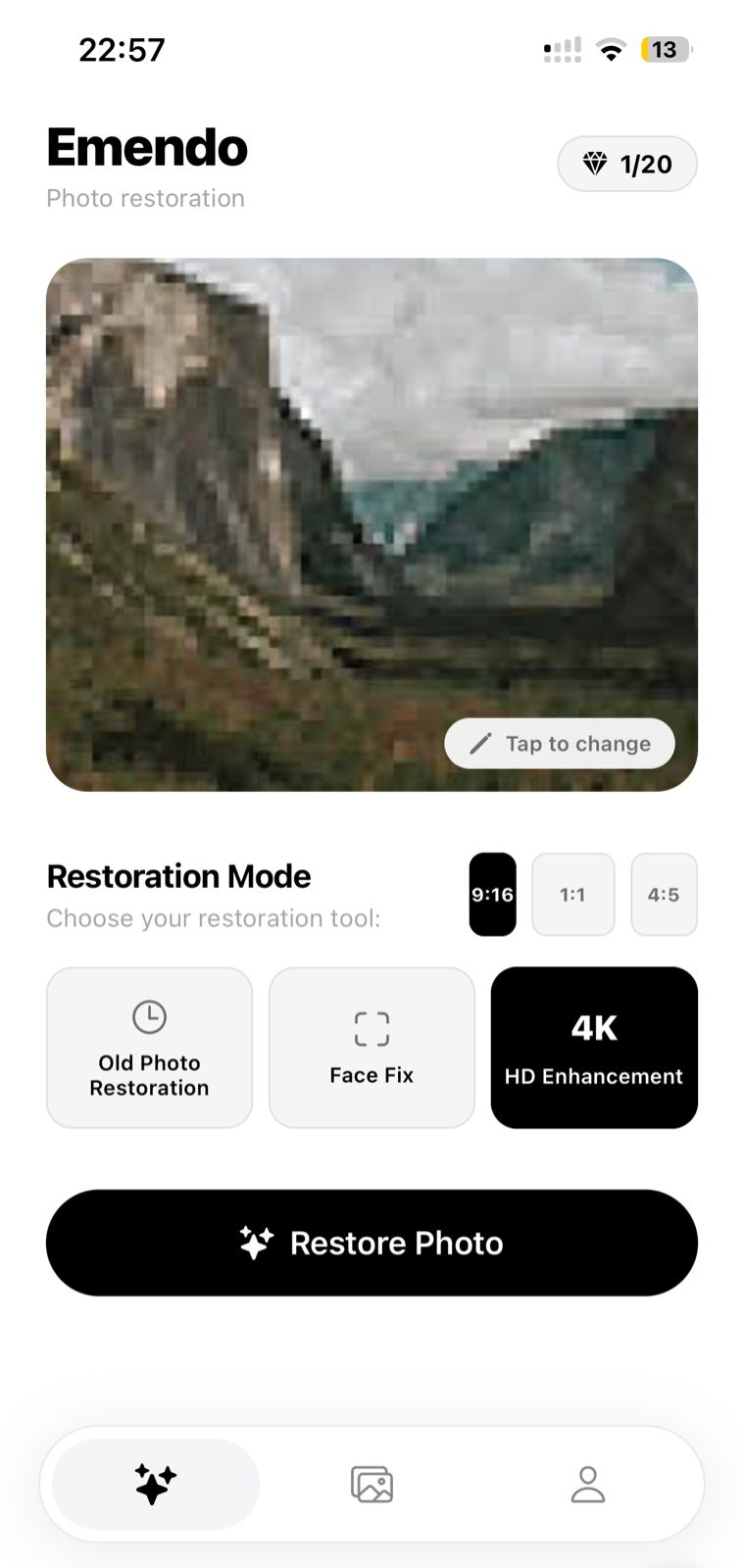
Task: Choose the Face Fix tool
Action: point(372,1048)
